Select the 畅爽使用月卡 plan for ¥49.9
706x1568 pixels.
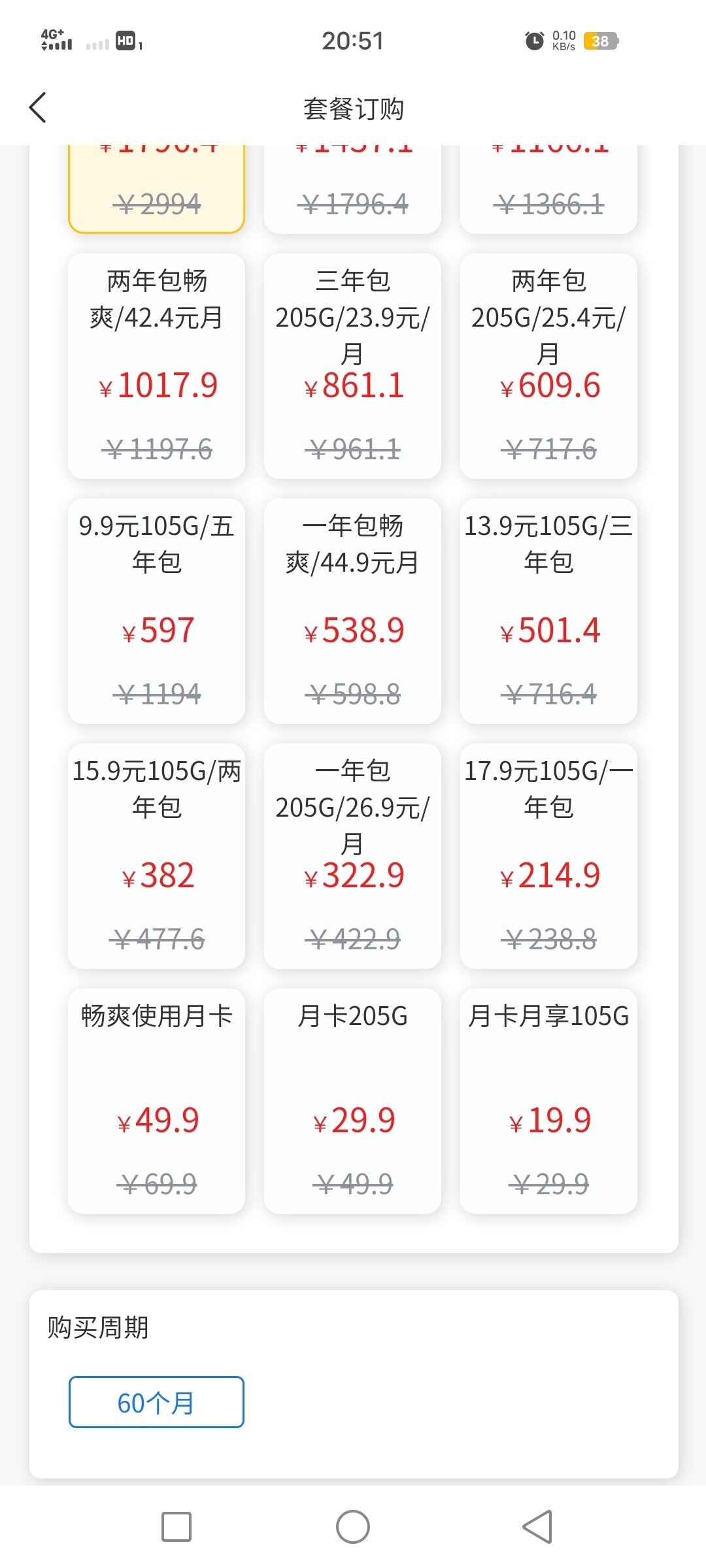(156, 1101)
